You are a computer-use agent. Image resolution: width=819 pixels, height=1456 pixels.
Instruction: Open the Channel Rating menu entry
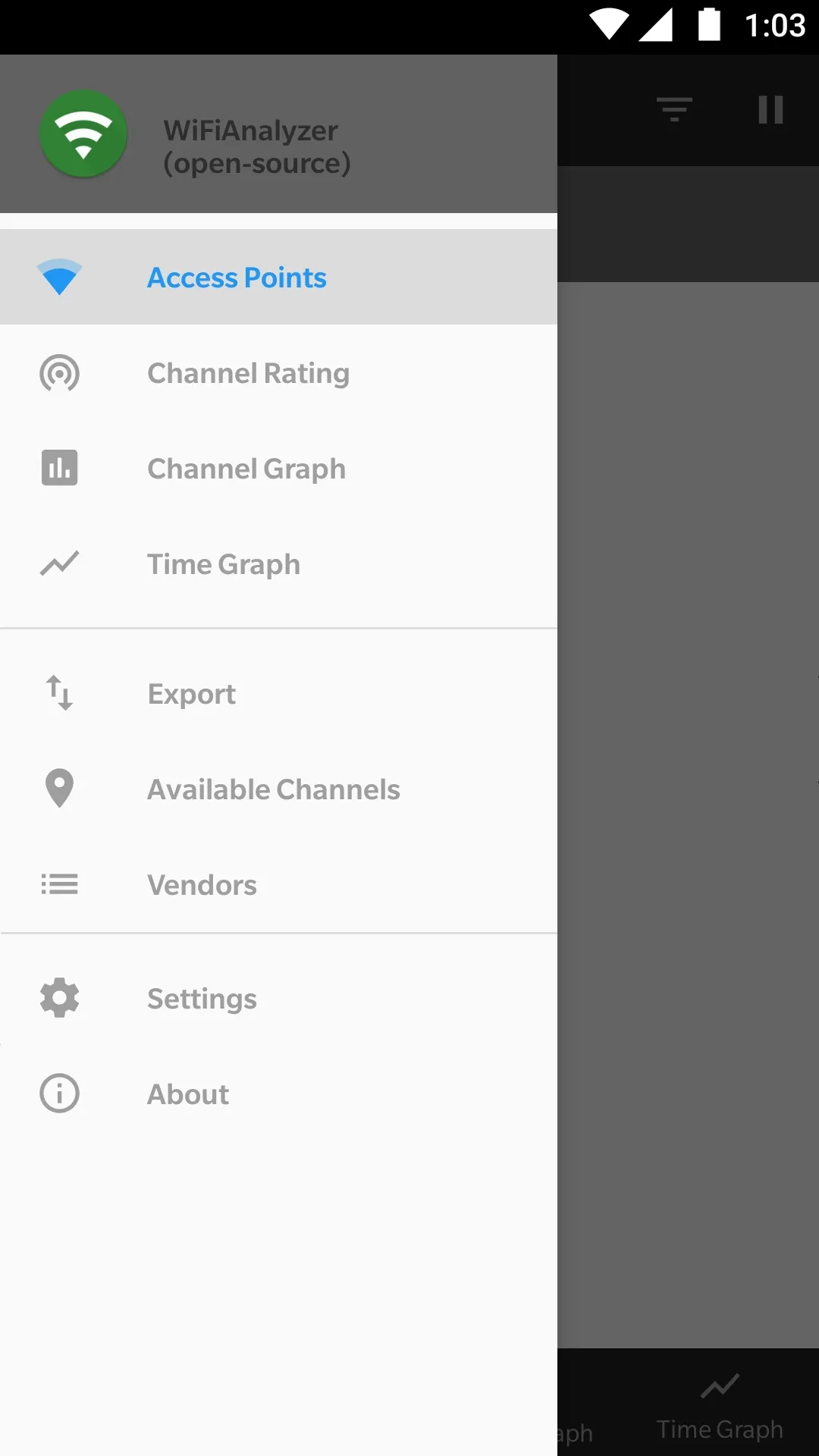(248, 373)
